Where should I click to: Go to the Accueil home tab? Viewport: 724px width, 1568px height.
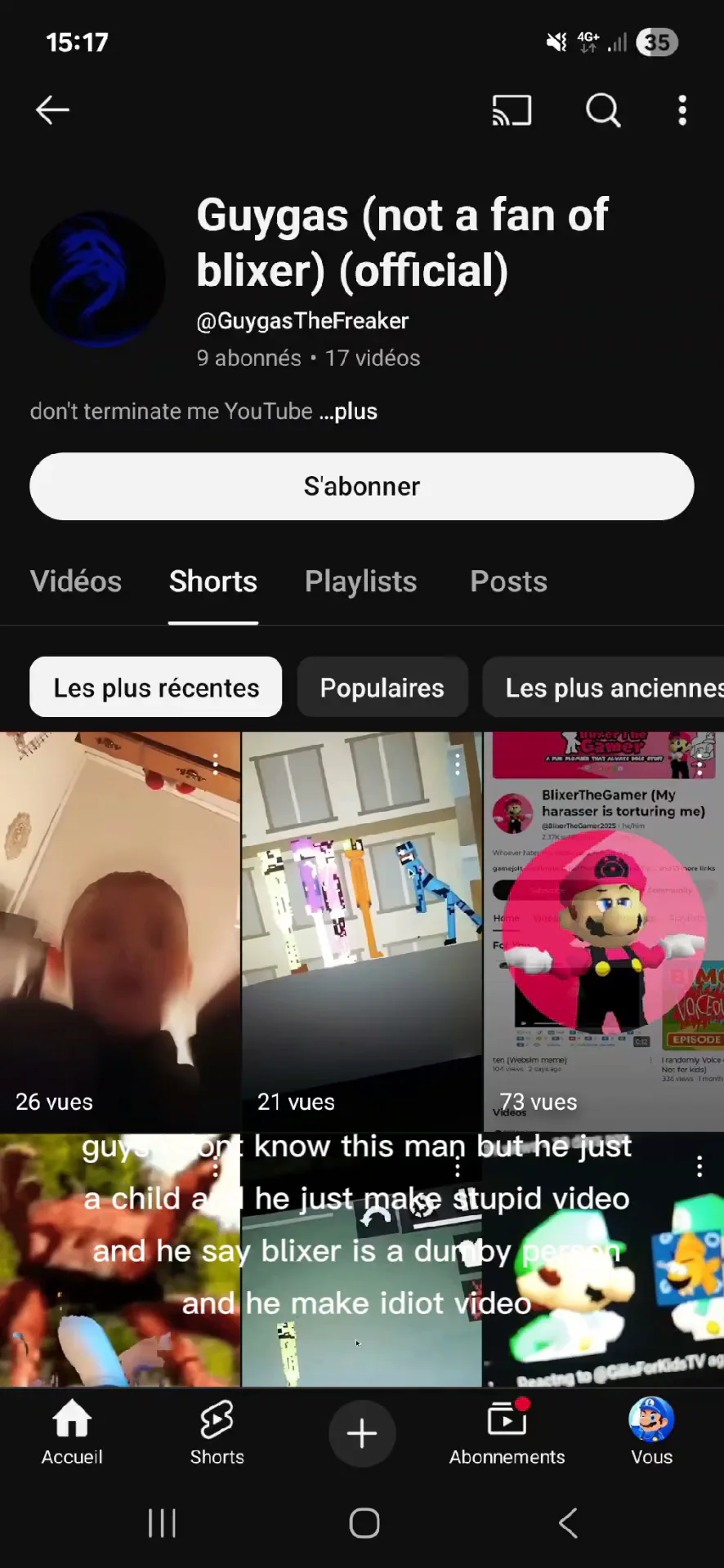[72, 1432]
